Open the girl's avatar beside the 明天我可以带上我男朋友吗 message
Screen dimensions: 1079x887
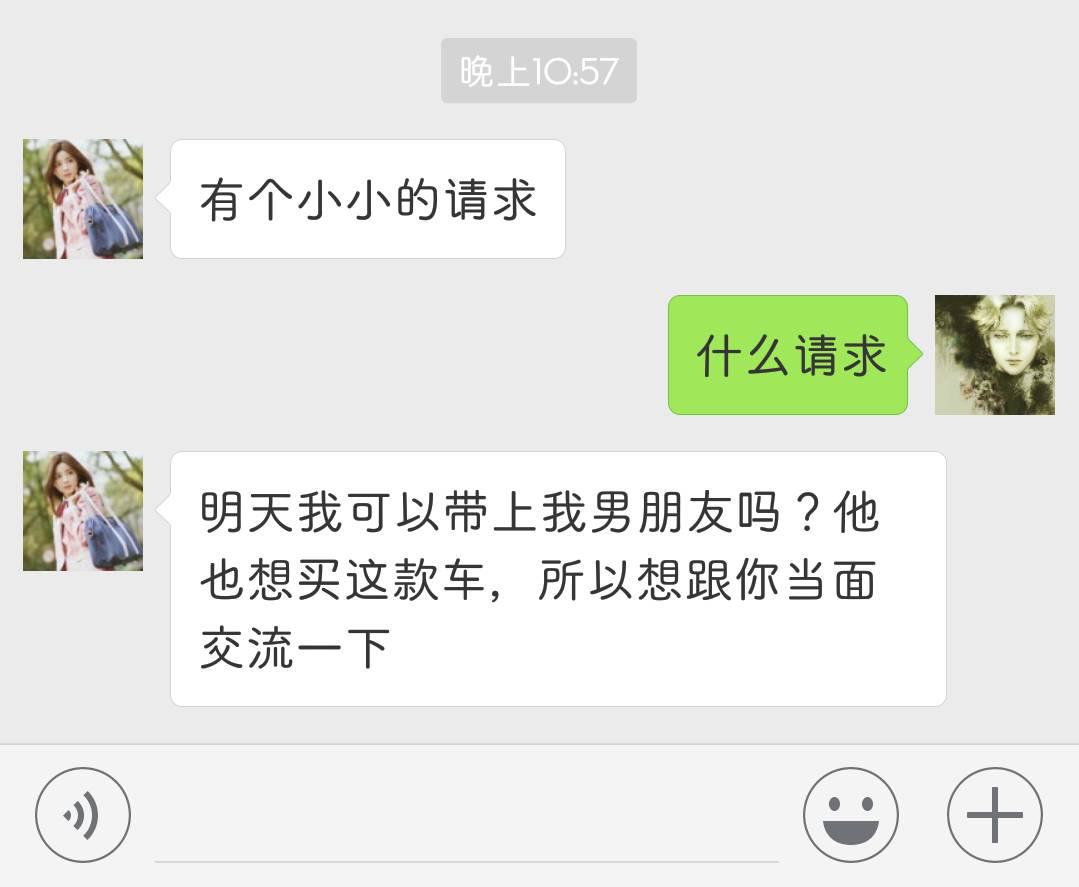(x=83, y=511)
